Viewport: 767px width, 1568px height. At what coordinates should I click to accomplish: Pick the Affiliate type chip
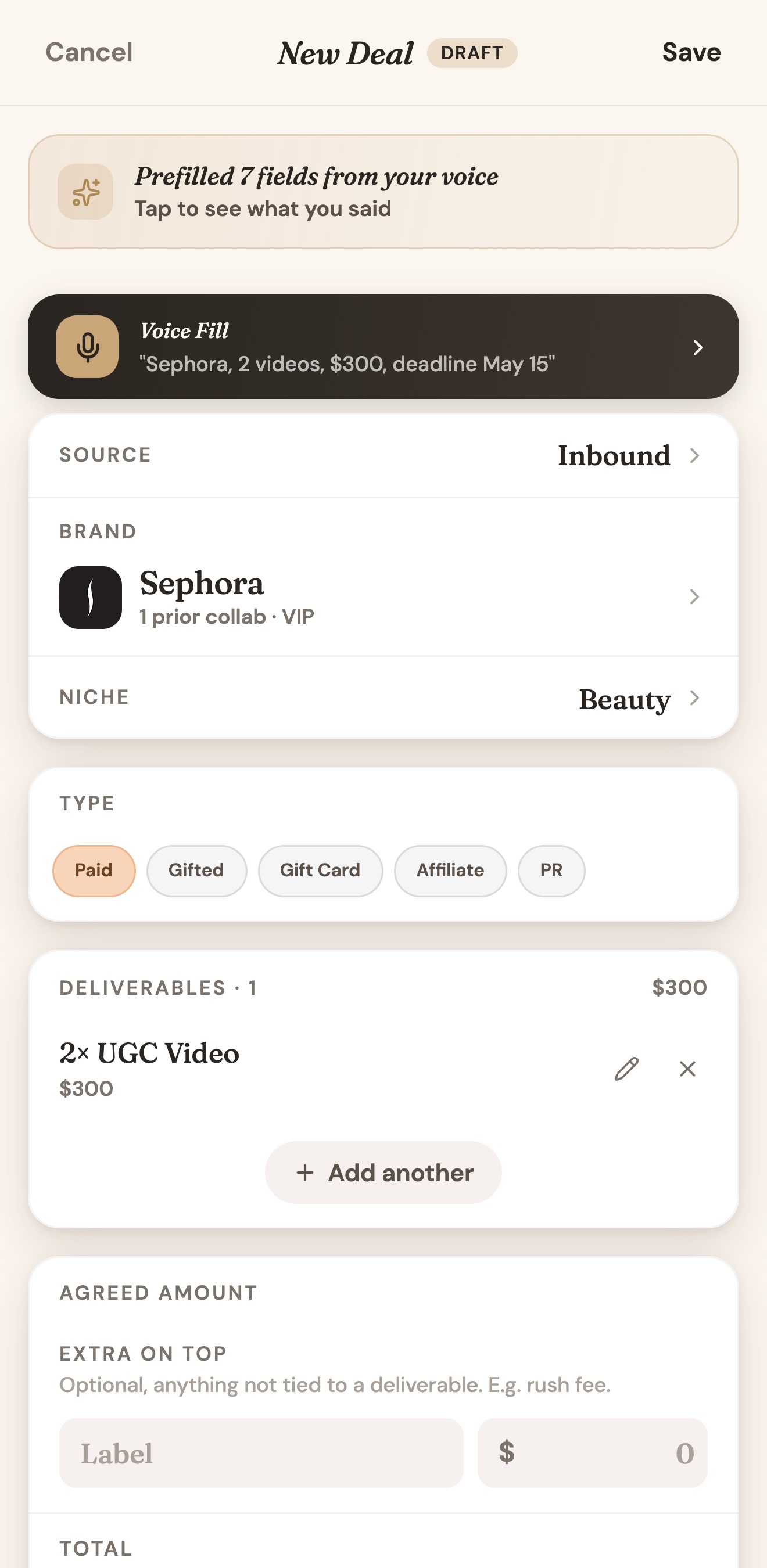[x=450, y=871]
